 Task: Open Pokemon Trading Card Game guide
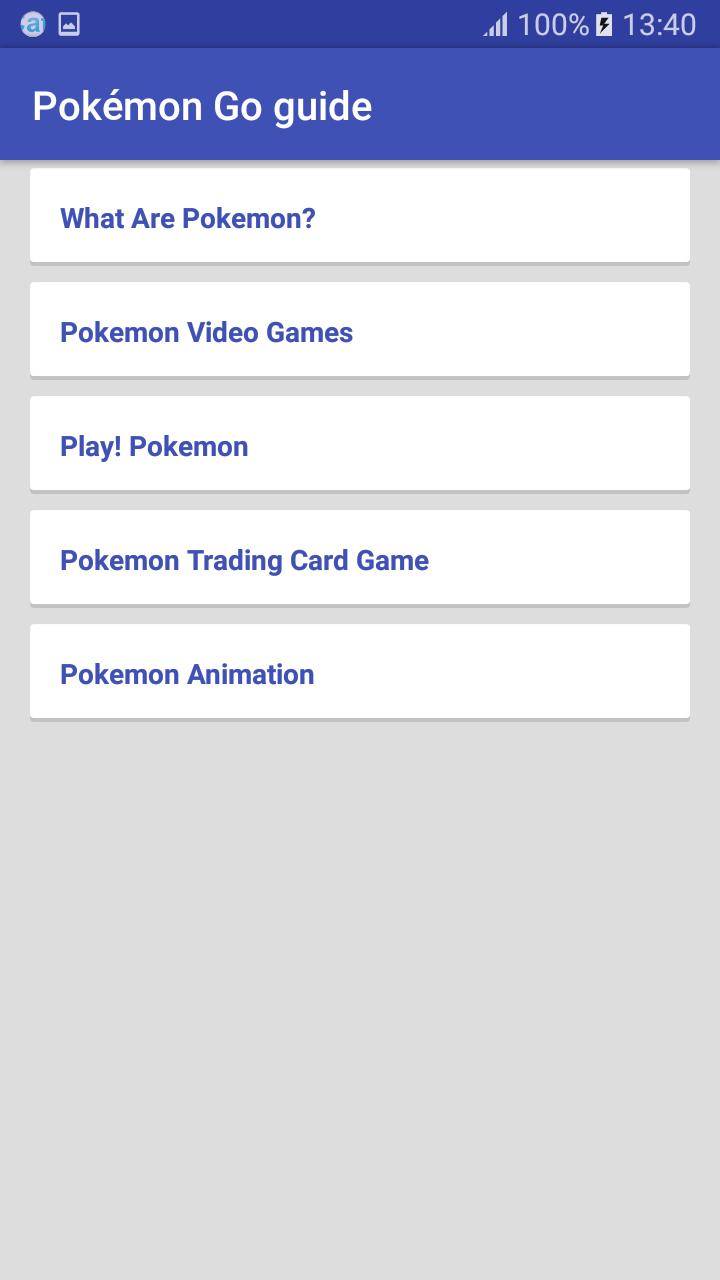[x=360, y=558]
